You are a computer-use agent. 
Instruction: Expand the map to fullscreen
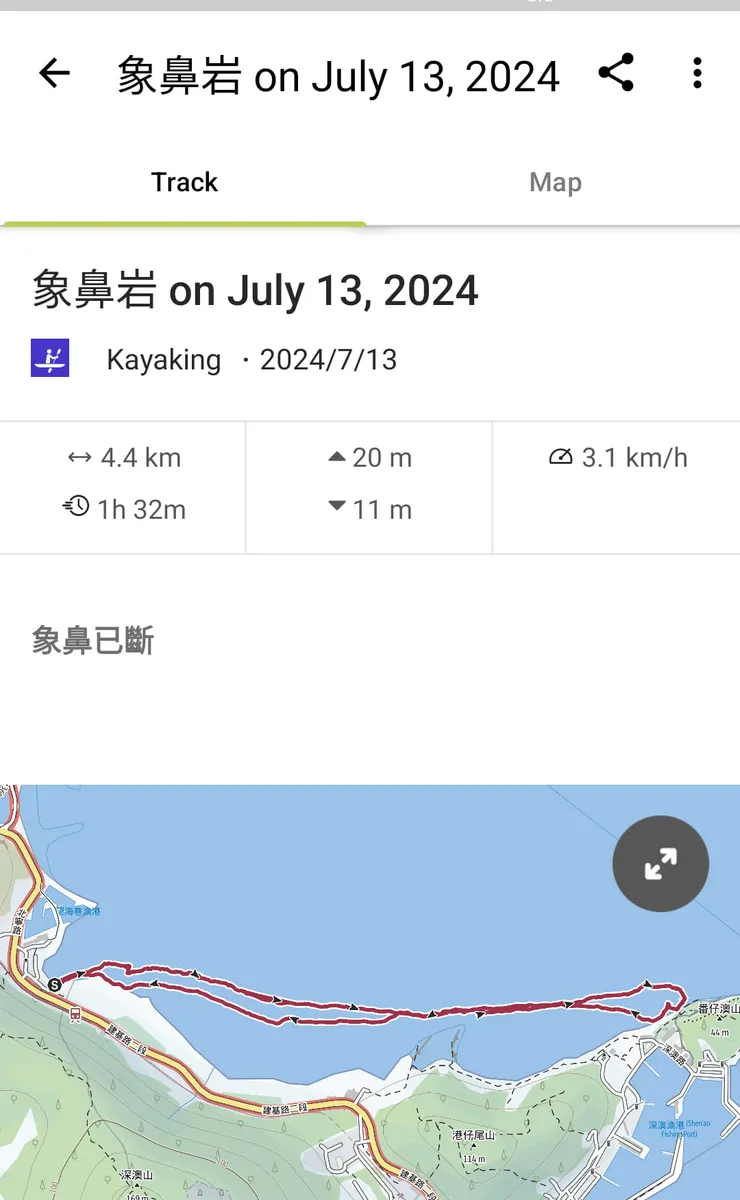(x=660, y=863)
